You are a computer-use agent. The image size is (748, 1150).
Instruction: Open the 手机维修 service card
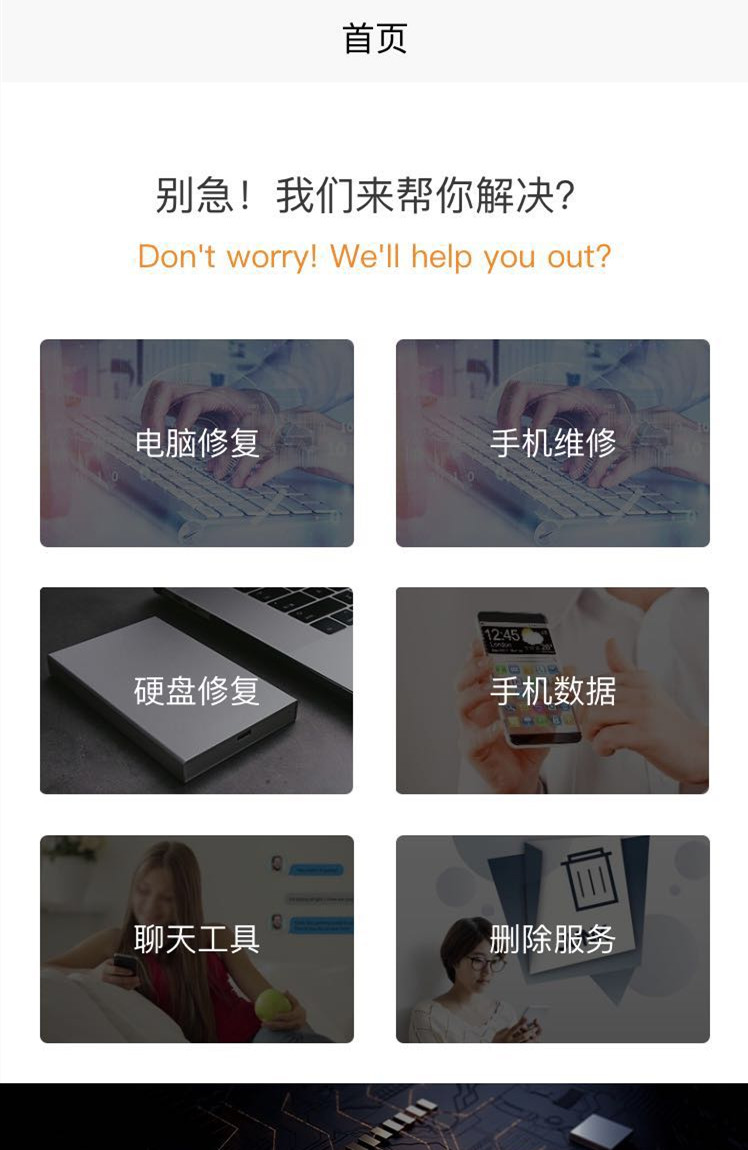click(x=553, y=443)
